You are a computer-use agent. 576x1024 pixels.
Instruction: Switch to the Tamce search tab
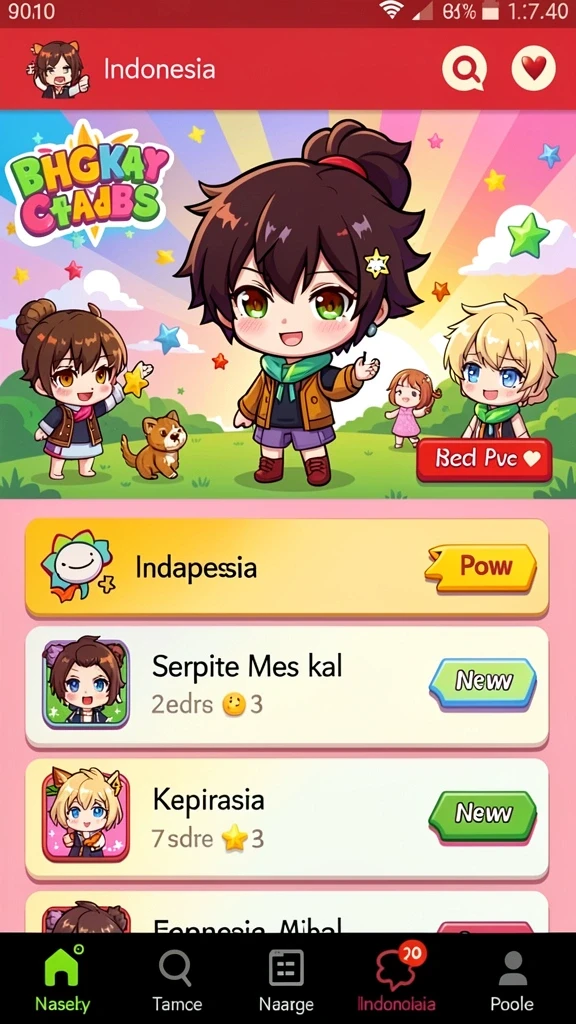tap(176, 978)
